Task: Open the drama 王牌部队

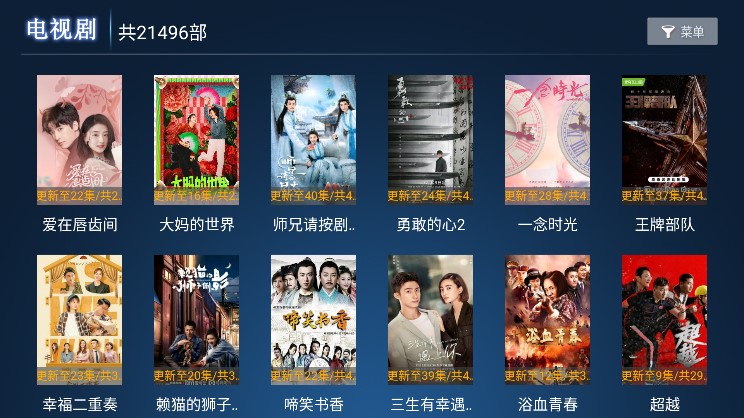Action: (664, 140)
